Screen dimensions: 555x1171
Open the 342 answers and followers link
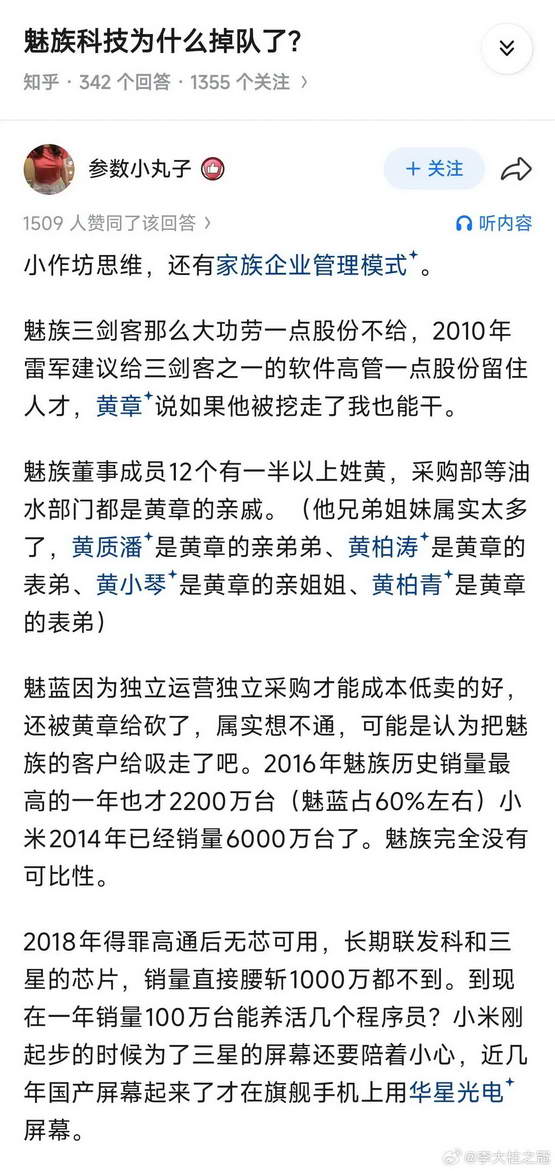pos(165,82)
